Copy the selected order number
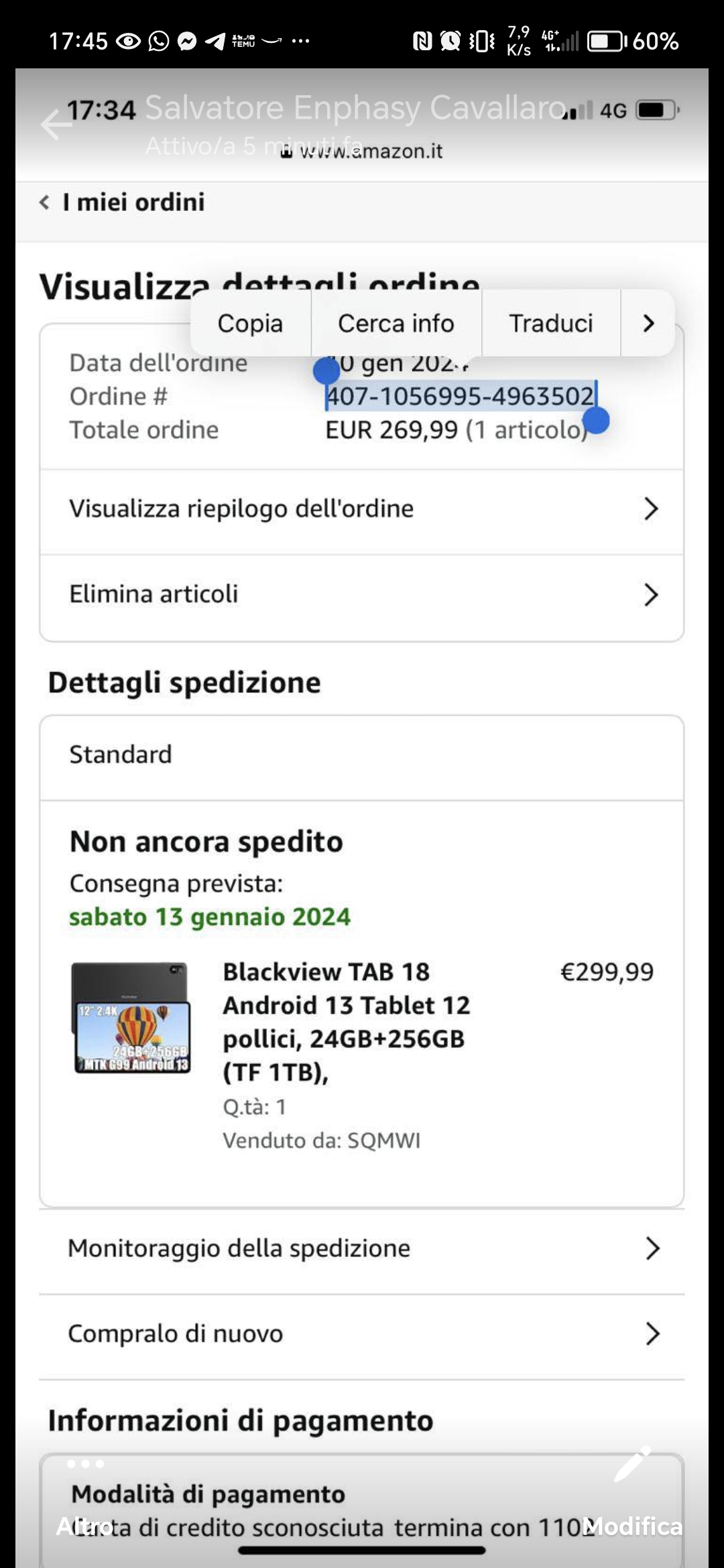 click(250, 324)
